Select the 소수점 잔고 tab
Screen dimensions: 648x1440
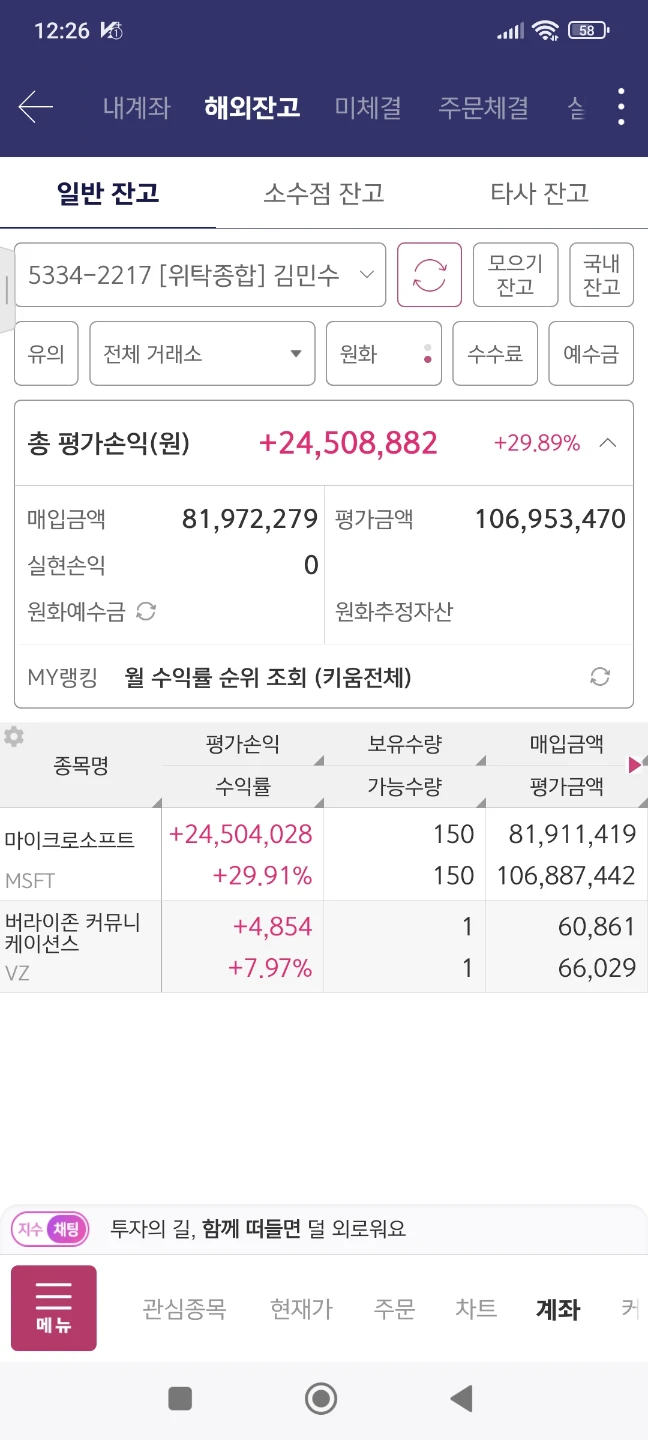324,193
